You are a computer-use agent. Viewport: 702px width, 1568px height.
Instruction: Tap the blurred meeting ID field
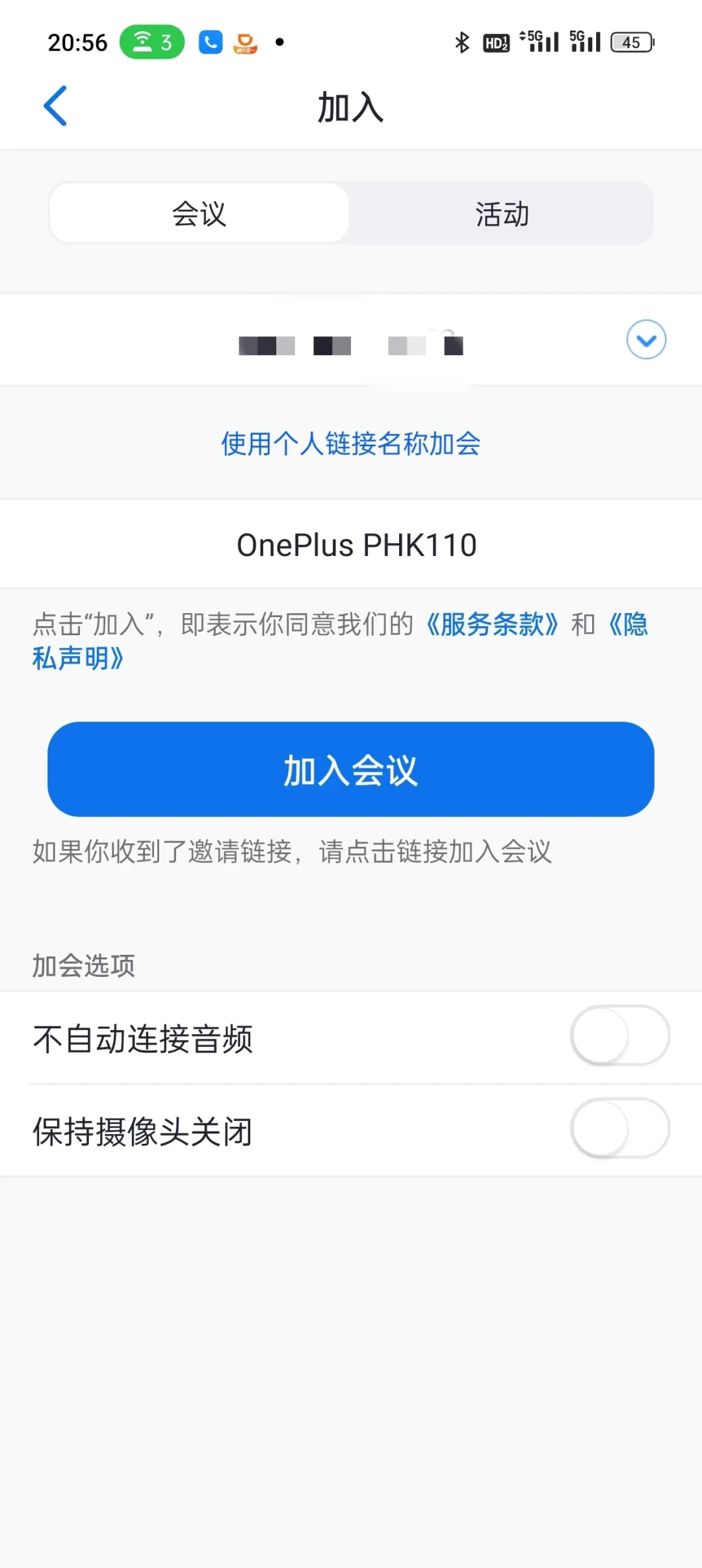point(351,344)
